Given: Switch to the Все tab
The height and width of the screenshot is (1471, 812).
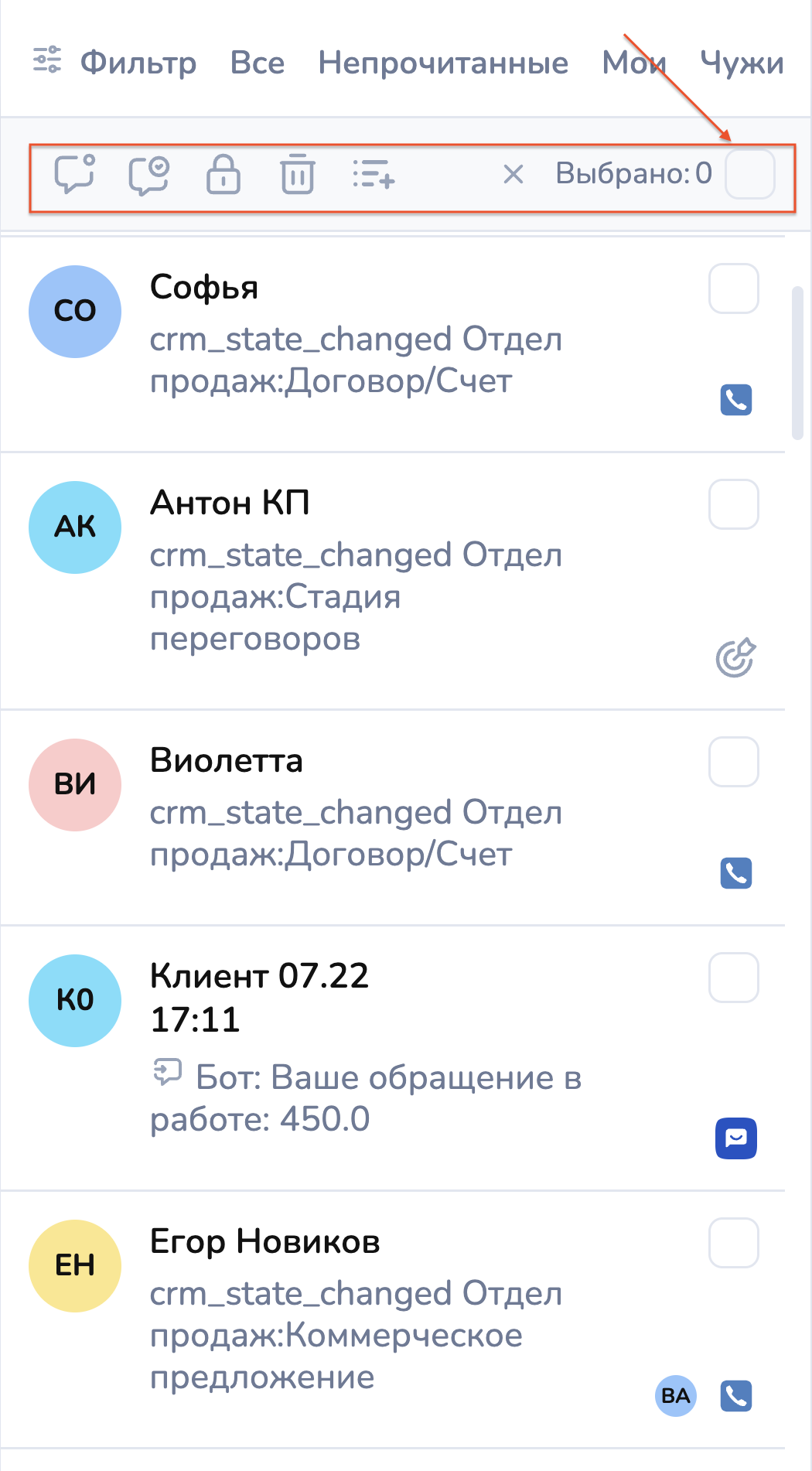Looking at the screenshot, I should (x=258, y=62).
